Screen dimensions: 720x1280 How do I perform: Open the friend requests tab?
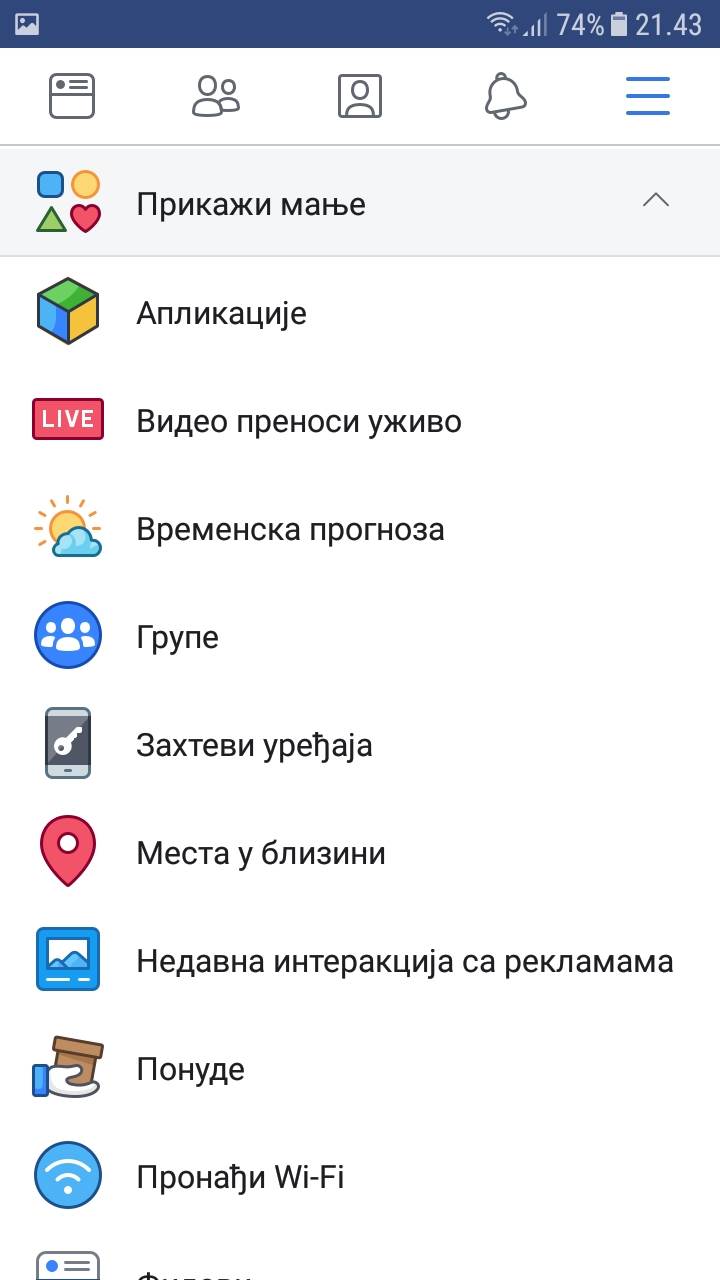[216, 96]
